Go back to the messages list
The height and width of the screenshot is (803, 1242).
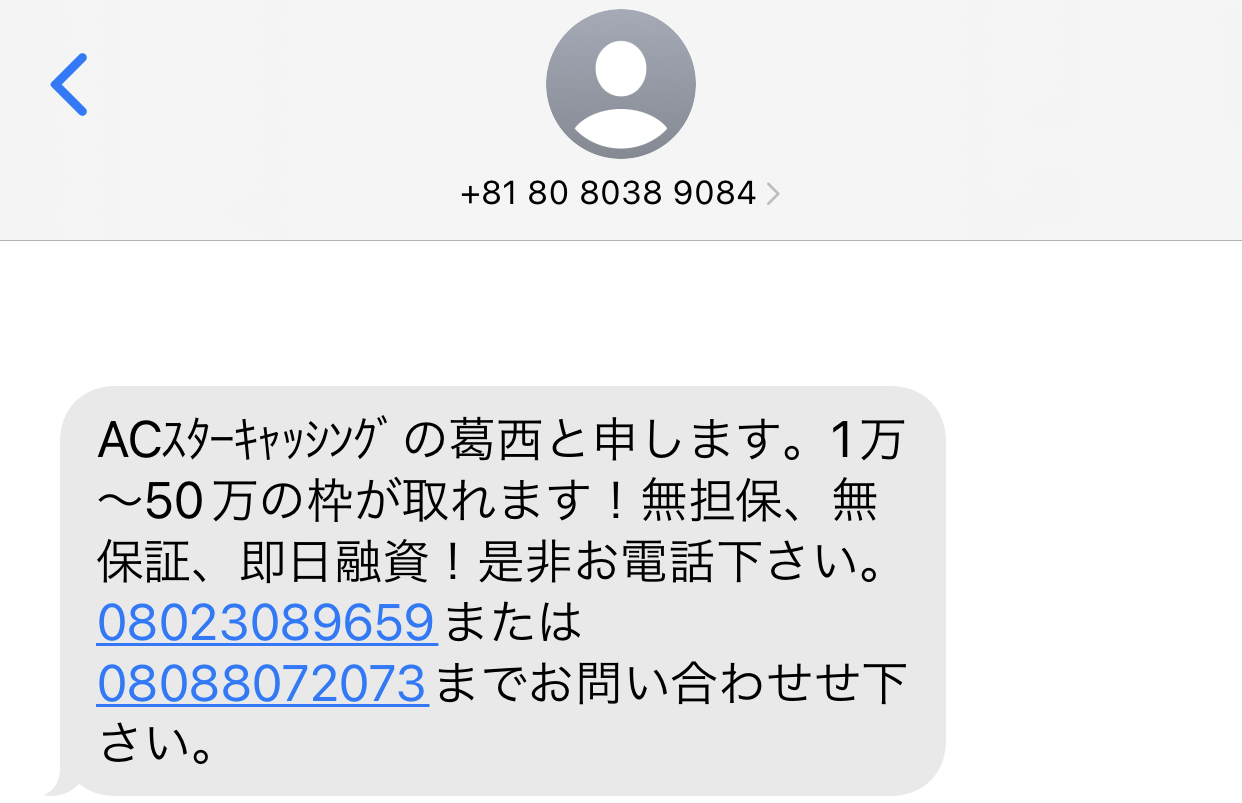[x=69, y=85]
